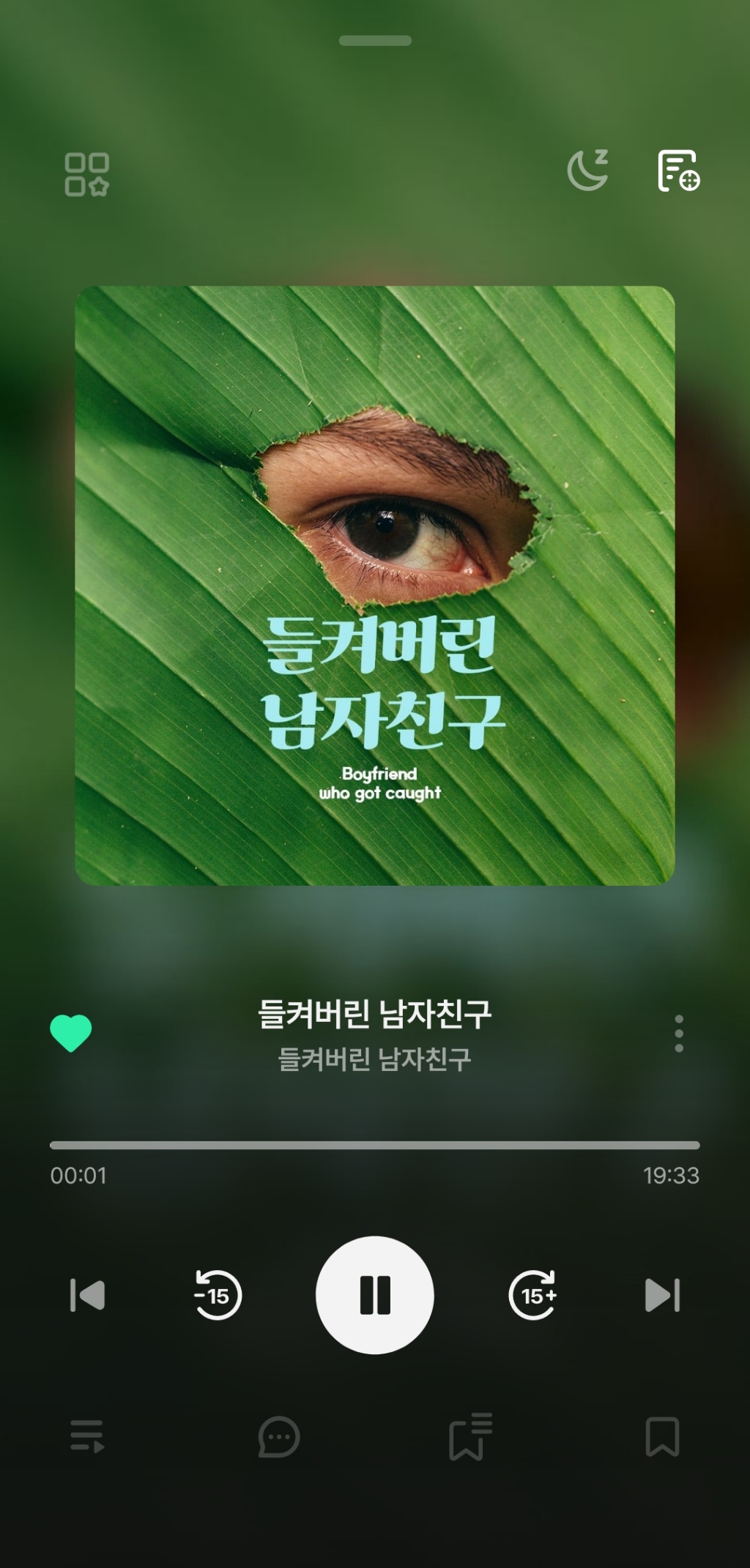This screenshot has height=1568, width=750.
Task: Skip to the next track
Action: click(662, 1295)
